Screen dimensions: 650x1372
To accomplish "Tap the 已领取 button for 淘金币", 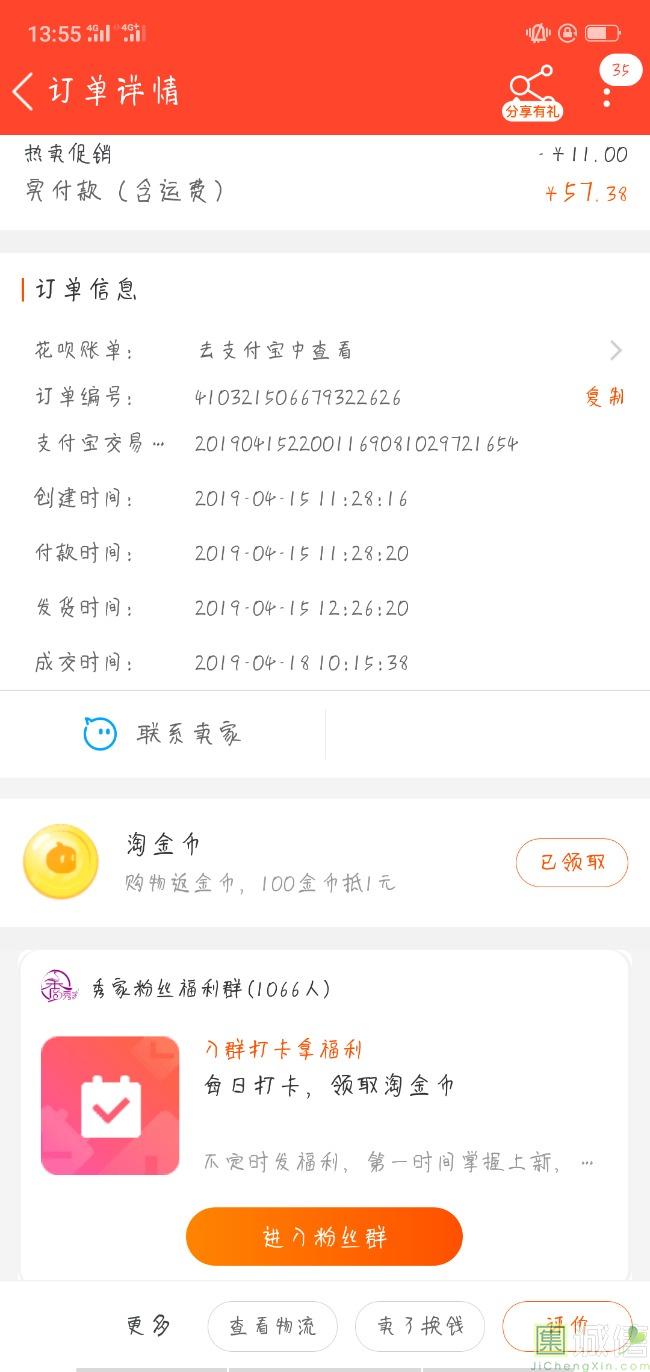I will (571, 862).
